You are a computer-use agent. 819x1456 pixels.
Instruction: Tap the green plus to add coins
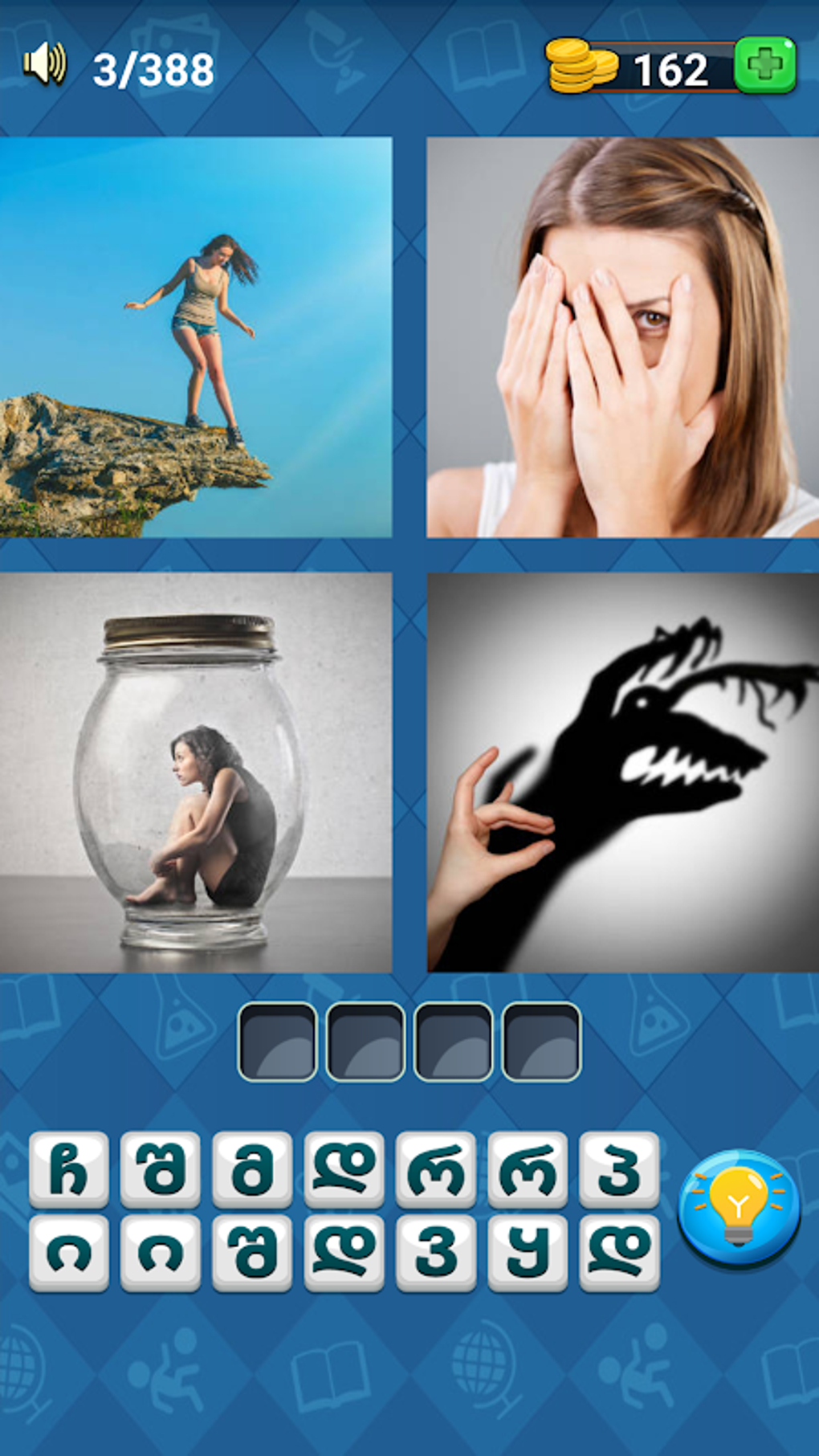click(x=764, y=66)
